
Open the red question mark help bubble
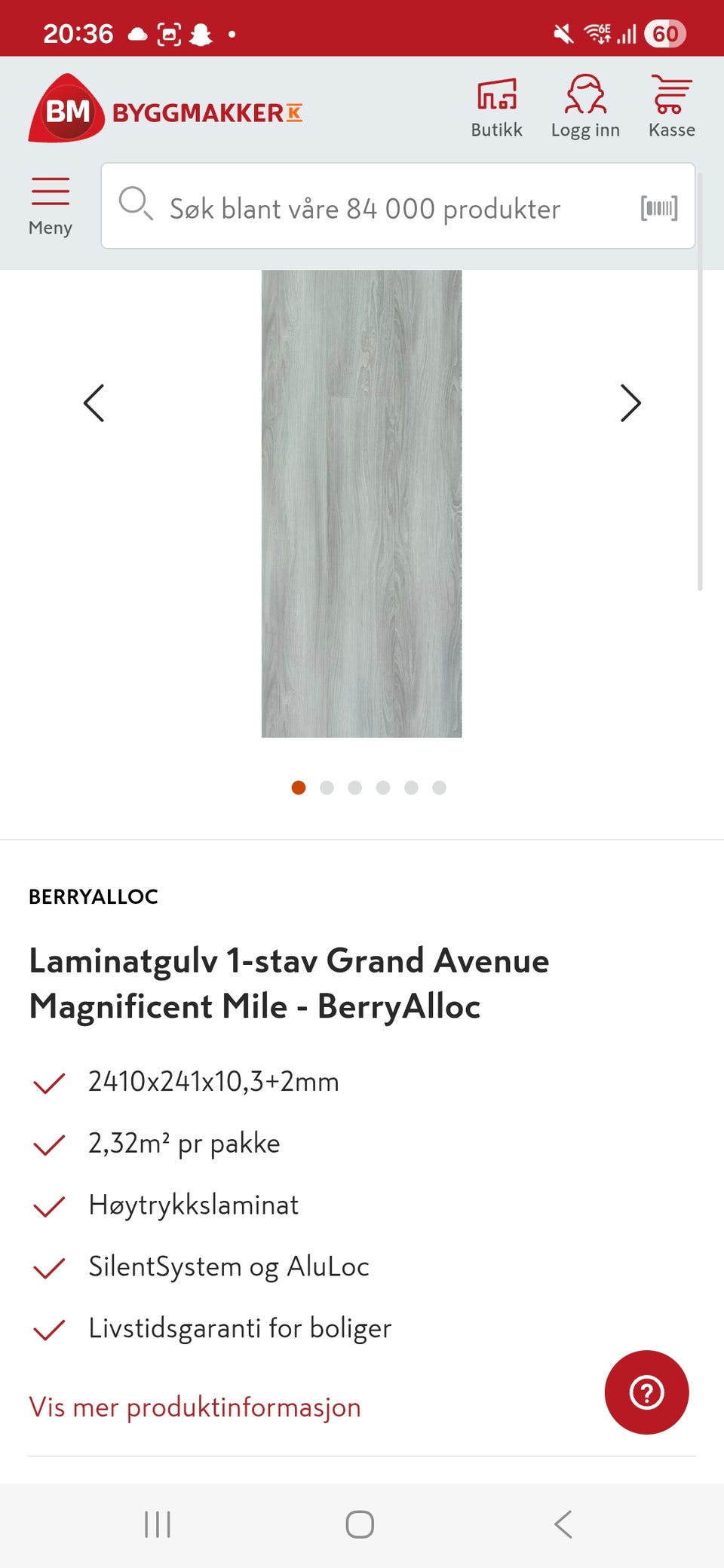click(647, 1393)
